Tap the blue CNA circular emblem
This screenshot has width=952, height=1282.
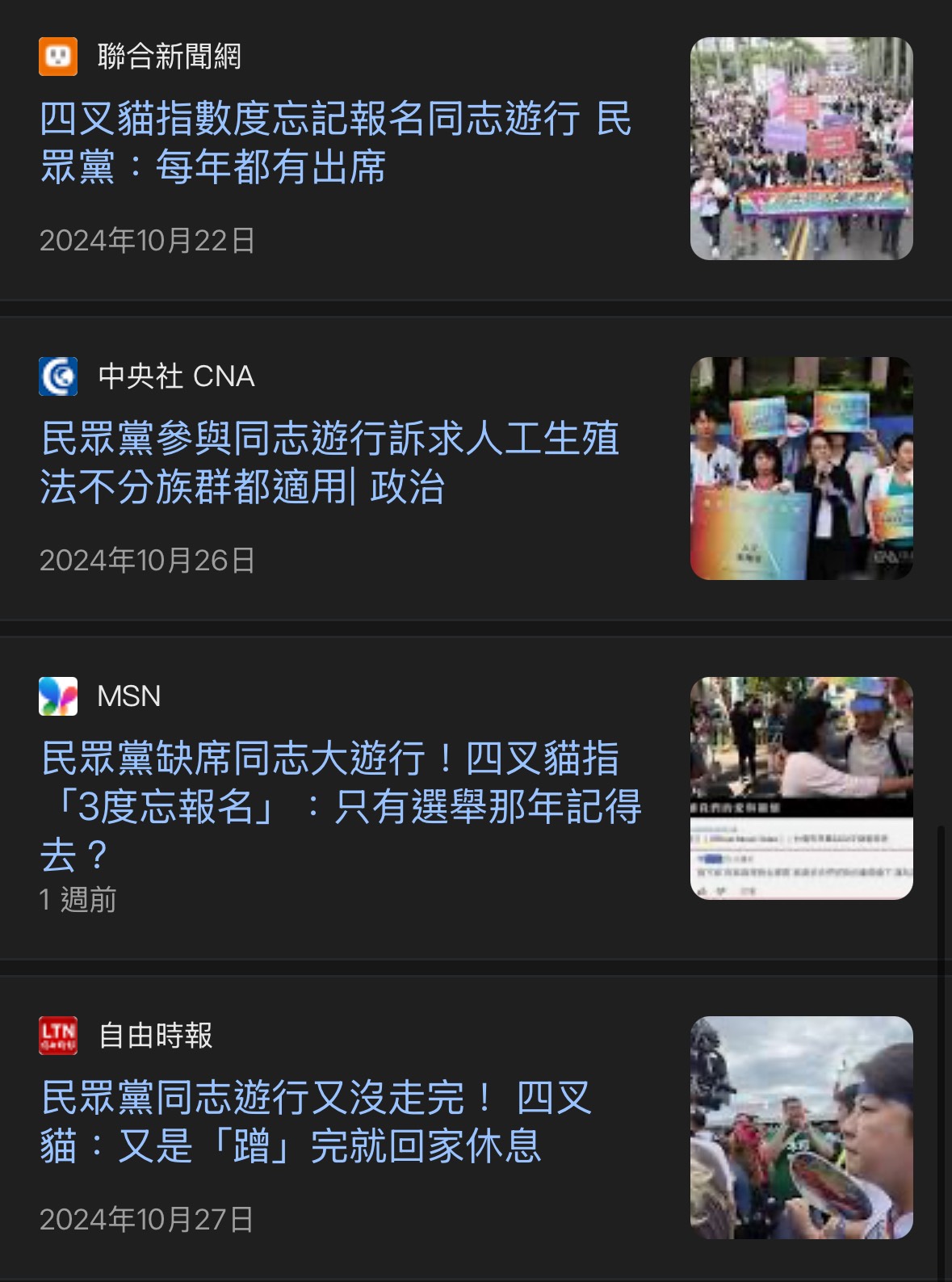pyautogui.click(x=57, y=377)
